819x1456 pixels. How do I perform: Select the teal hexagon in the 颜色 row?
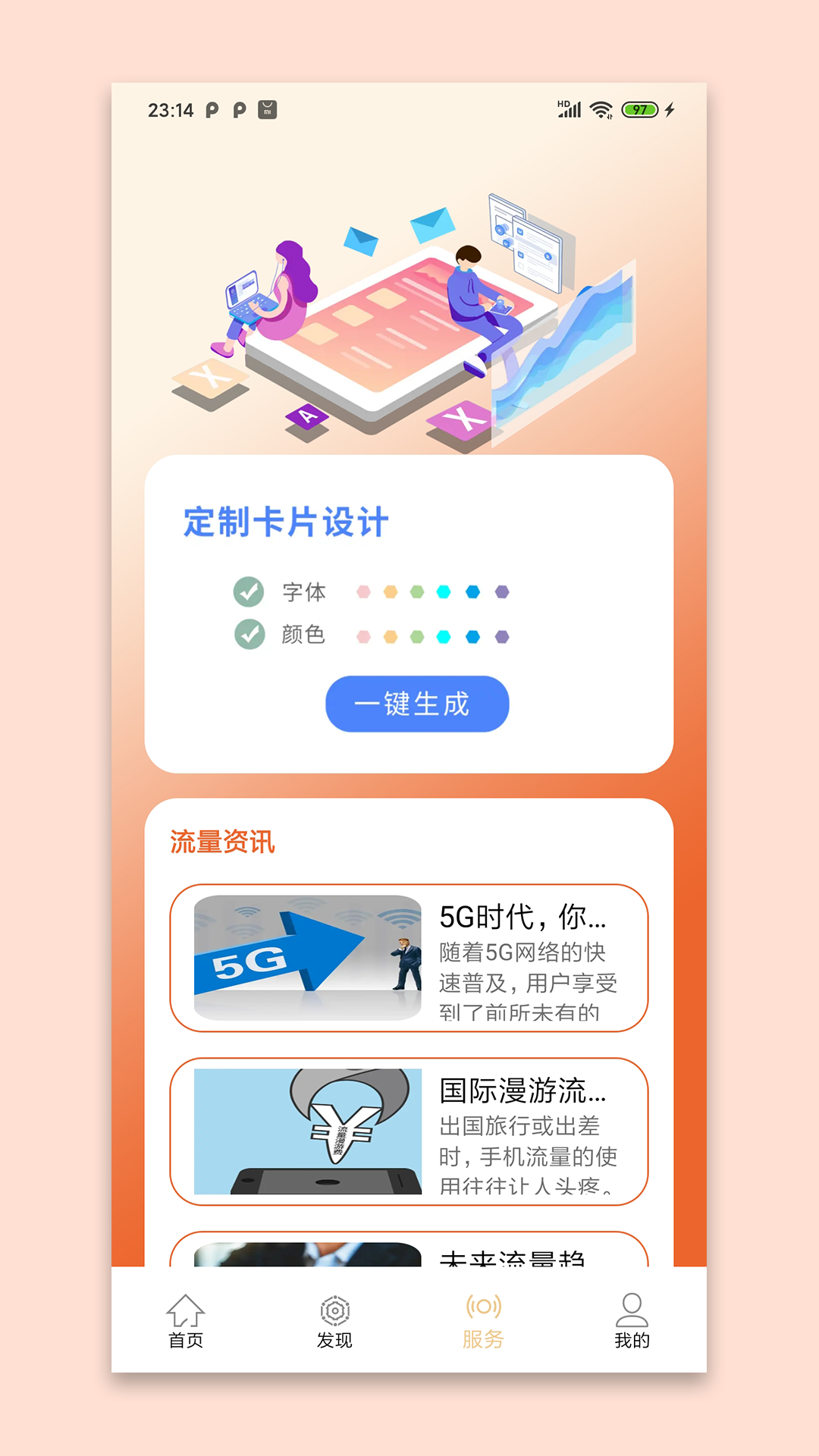pyautogui.click(x=444, y=636)
